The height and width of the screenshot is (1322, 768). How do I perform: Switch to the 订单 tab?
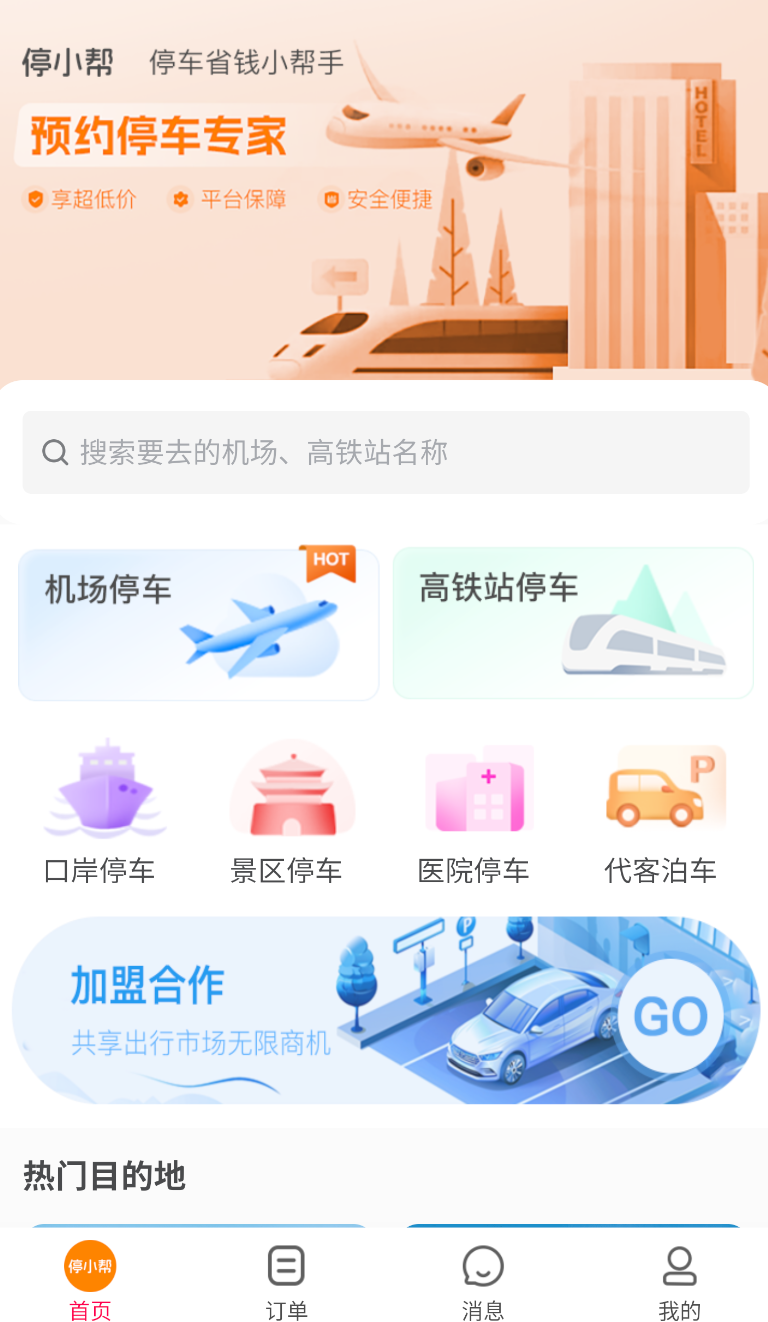pos(286,1283)
